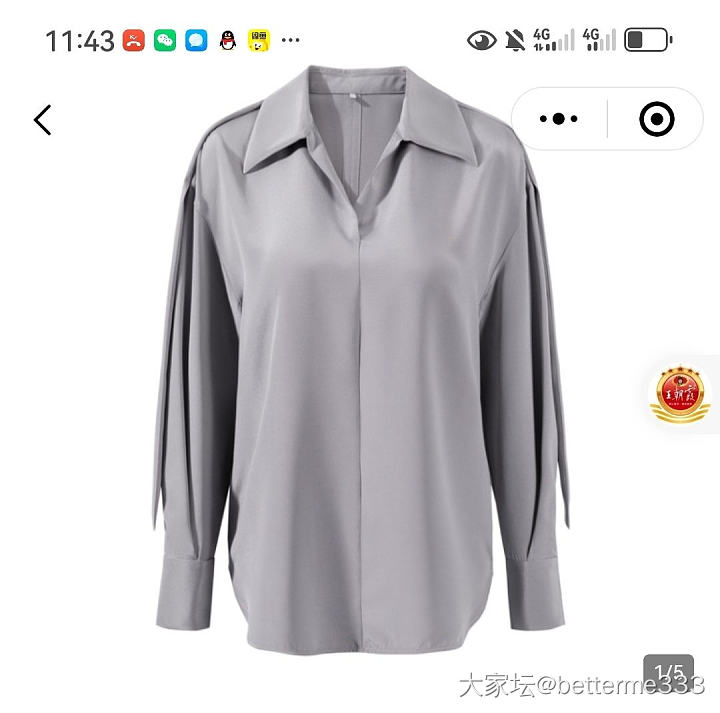The height and width of the screenshot is (713, 720).
Task: Open the red floating badge on the right
Action: point(680,392)
